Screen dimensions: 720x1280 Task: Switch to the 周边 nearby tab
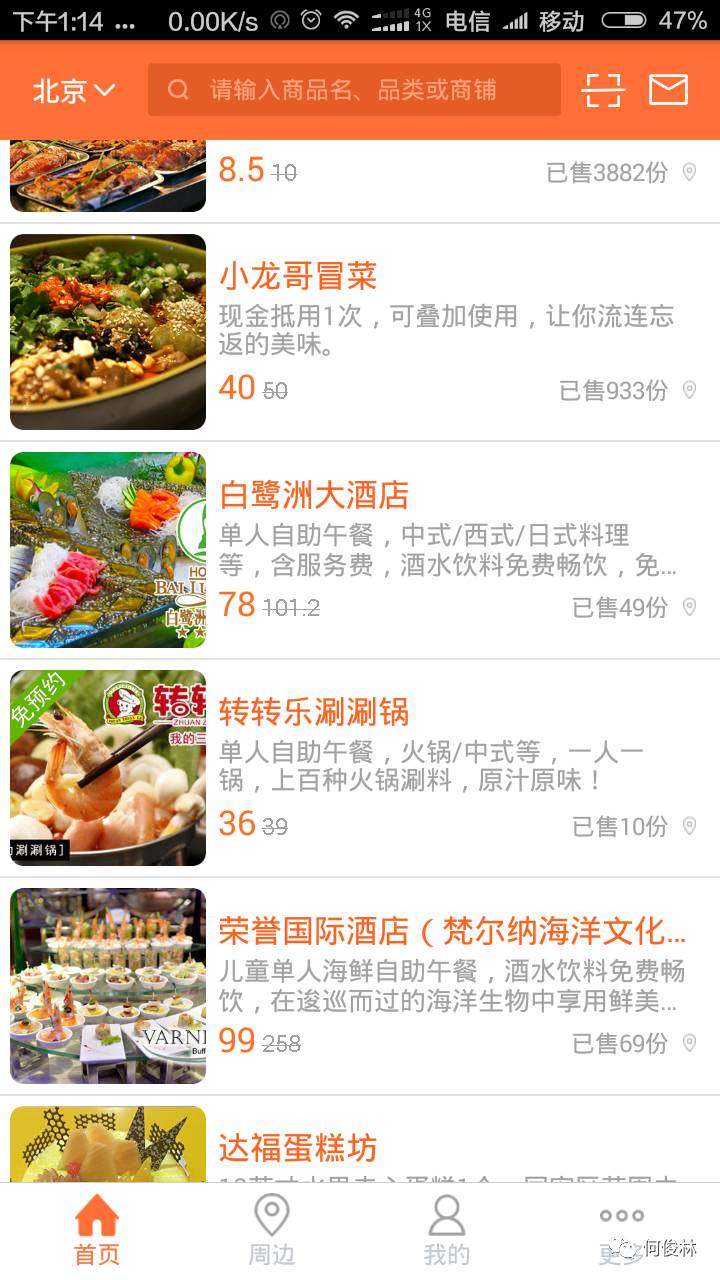click(x=272, y=1231)
